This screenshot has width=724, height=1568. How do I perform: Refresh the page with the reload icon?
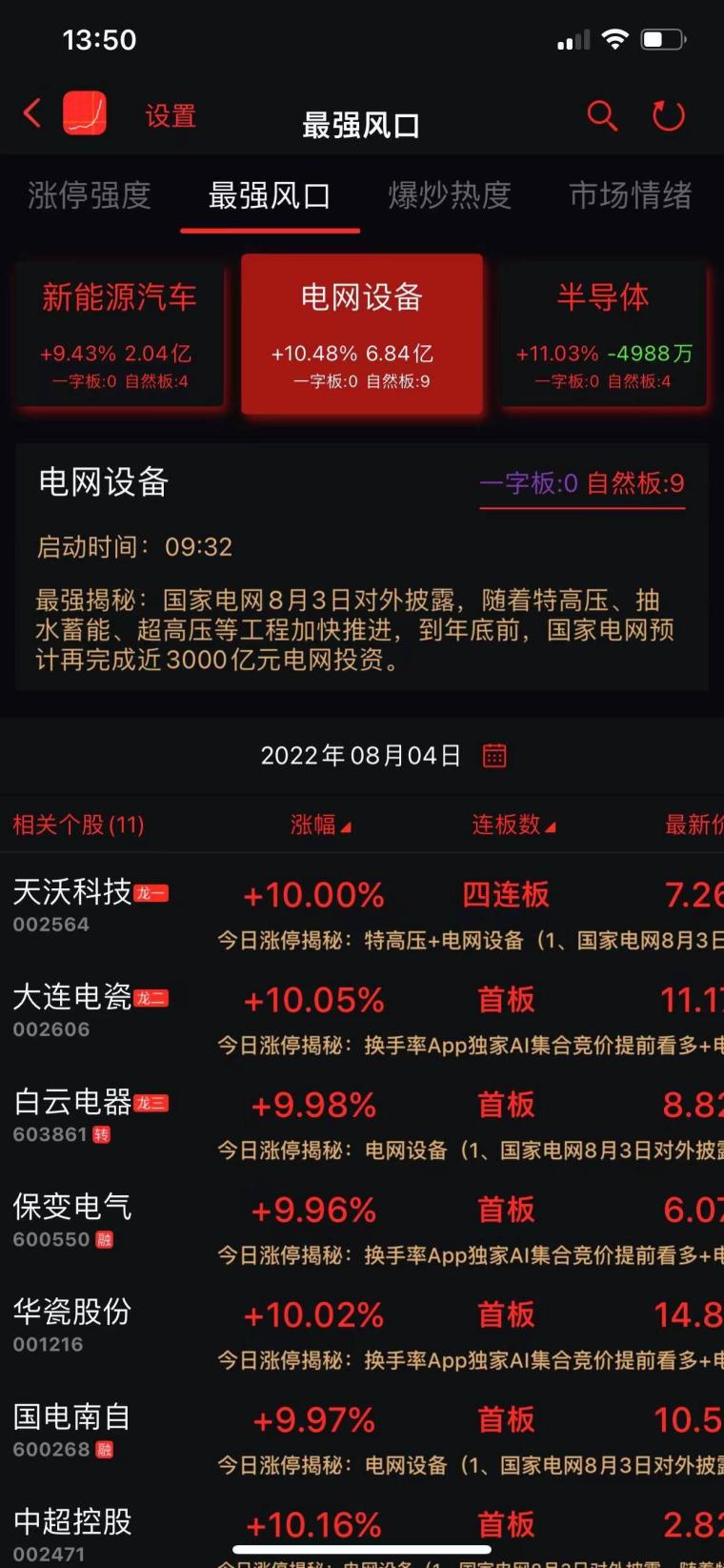tap(668, 115)
